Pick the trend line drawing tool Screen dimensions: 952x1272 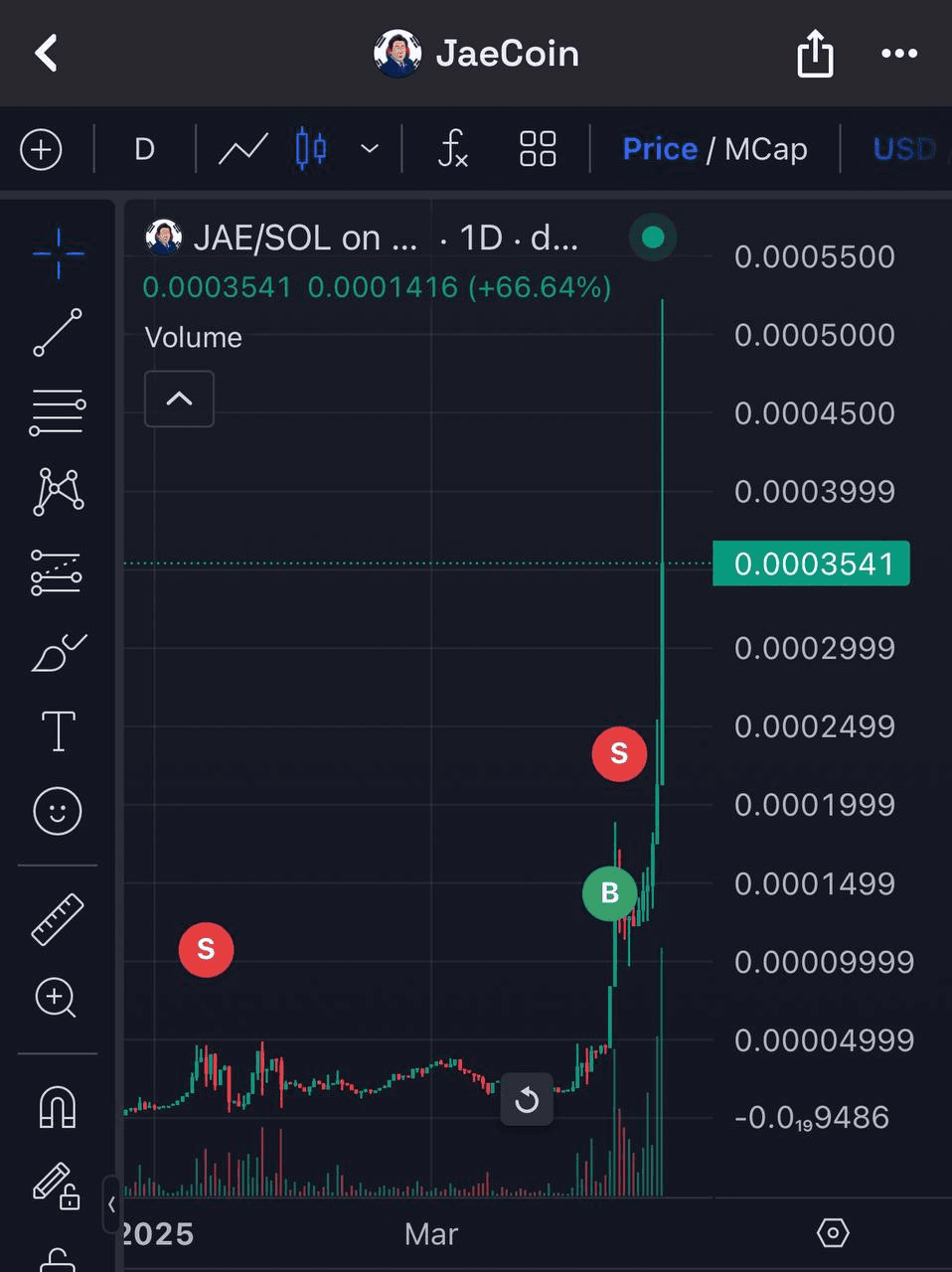point(58,332)
